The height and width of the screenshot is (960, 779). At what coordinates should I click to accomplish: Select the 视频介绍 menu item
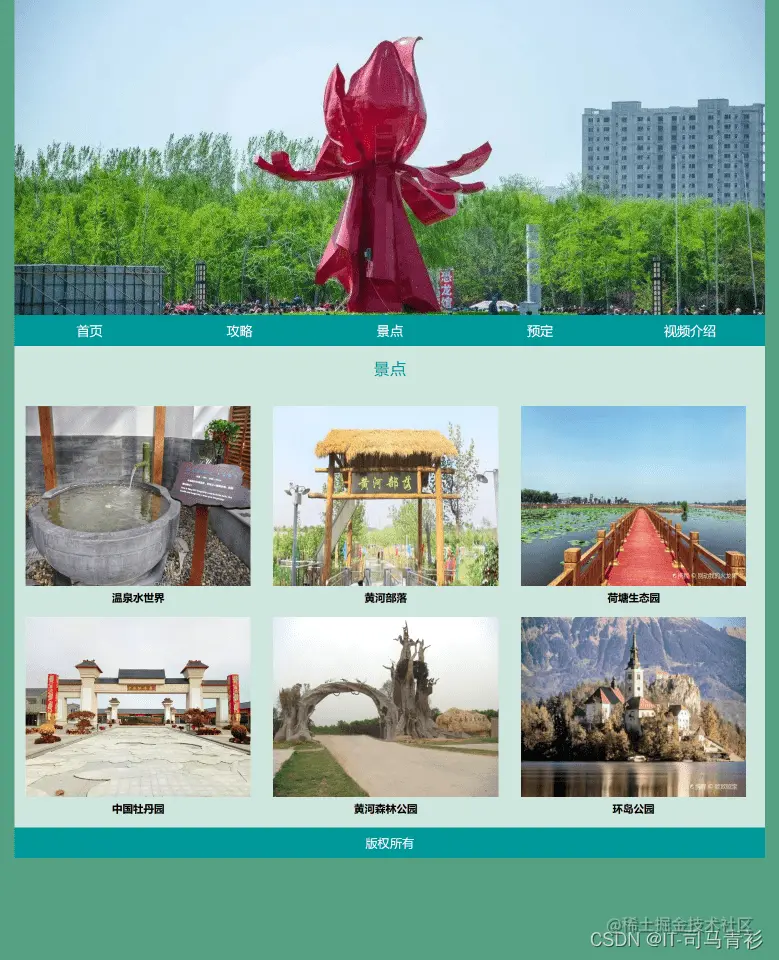pos(690,331)
